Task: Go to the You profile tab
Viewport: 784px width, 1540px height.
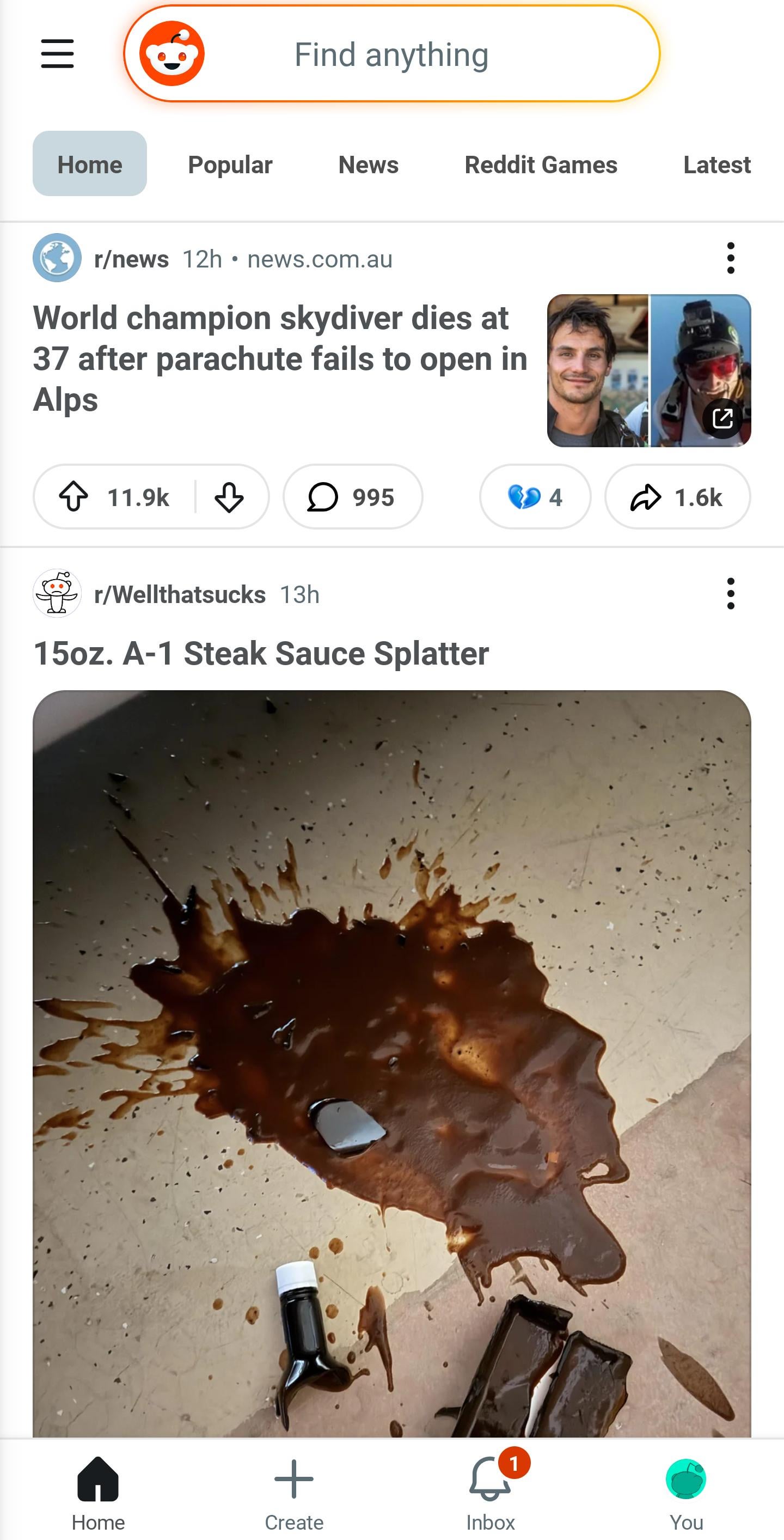Action: coord(686,1490)
